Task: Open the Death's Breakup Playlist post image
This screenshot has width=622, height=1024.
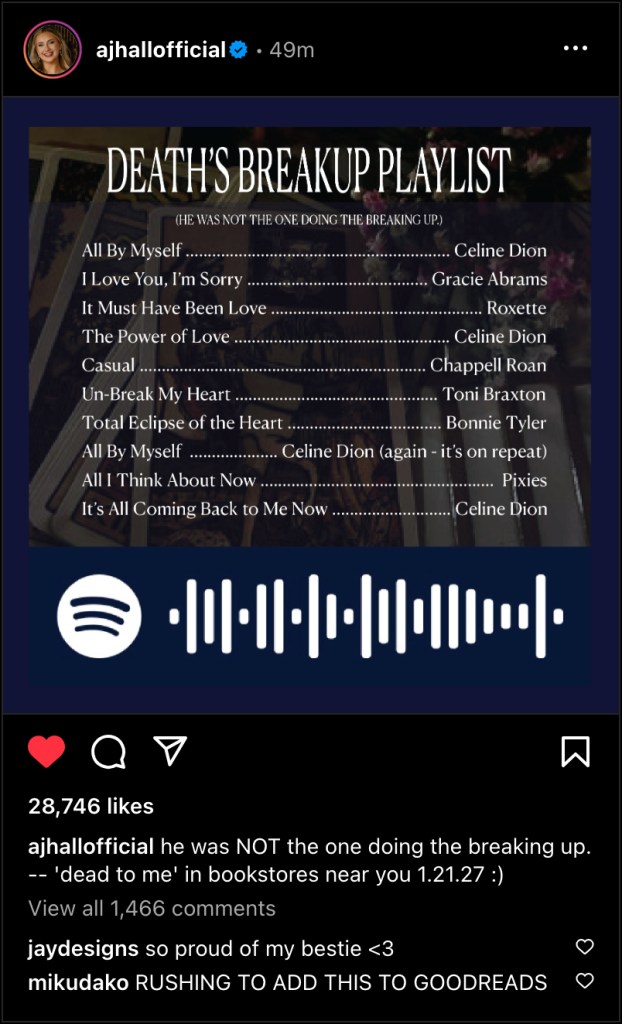Action: (x=310, y=404)
